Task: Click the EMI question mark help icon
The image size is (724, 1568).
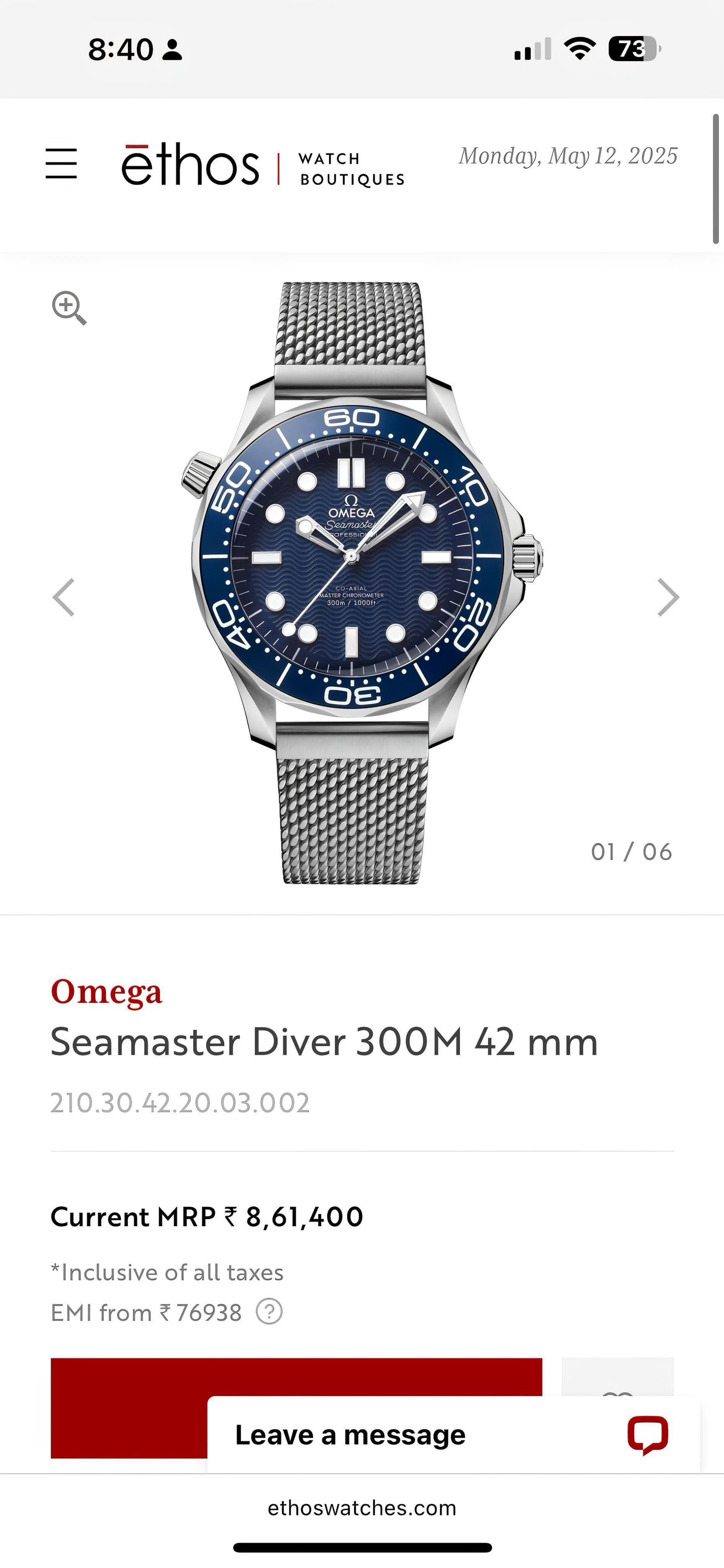Action: pos(270,1312)
